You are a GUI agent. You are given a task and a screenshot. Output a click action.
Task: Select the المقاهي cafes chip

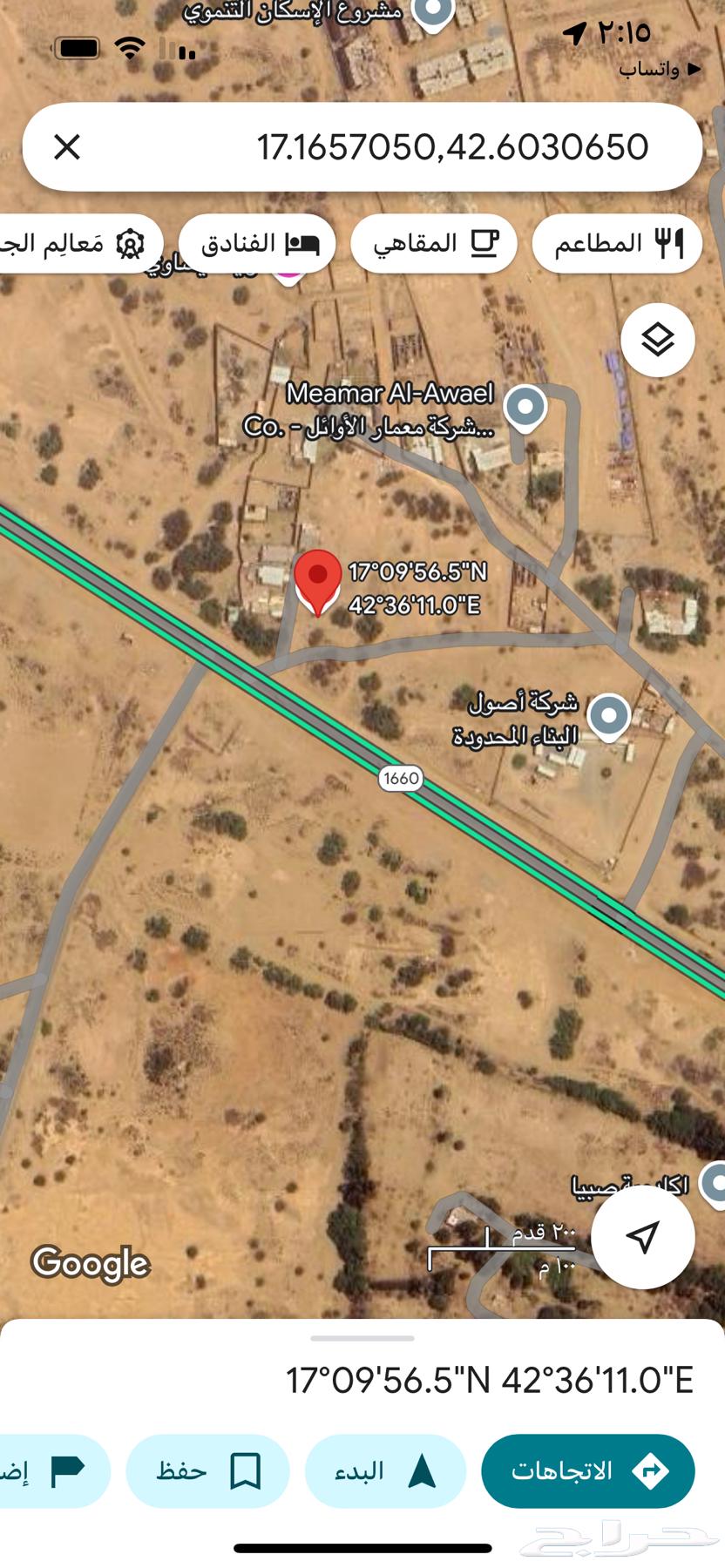pyautogui.click(x=434, y=243)
